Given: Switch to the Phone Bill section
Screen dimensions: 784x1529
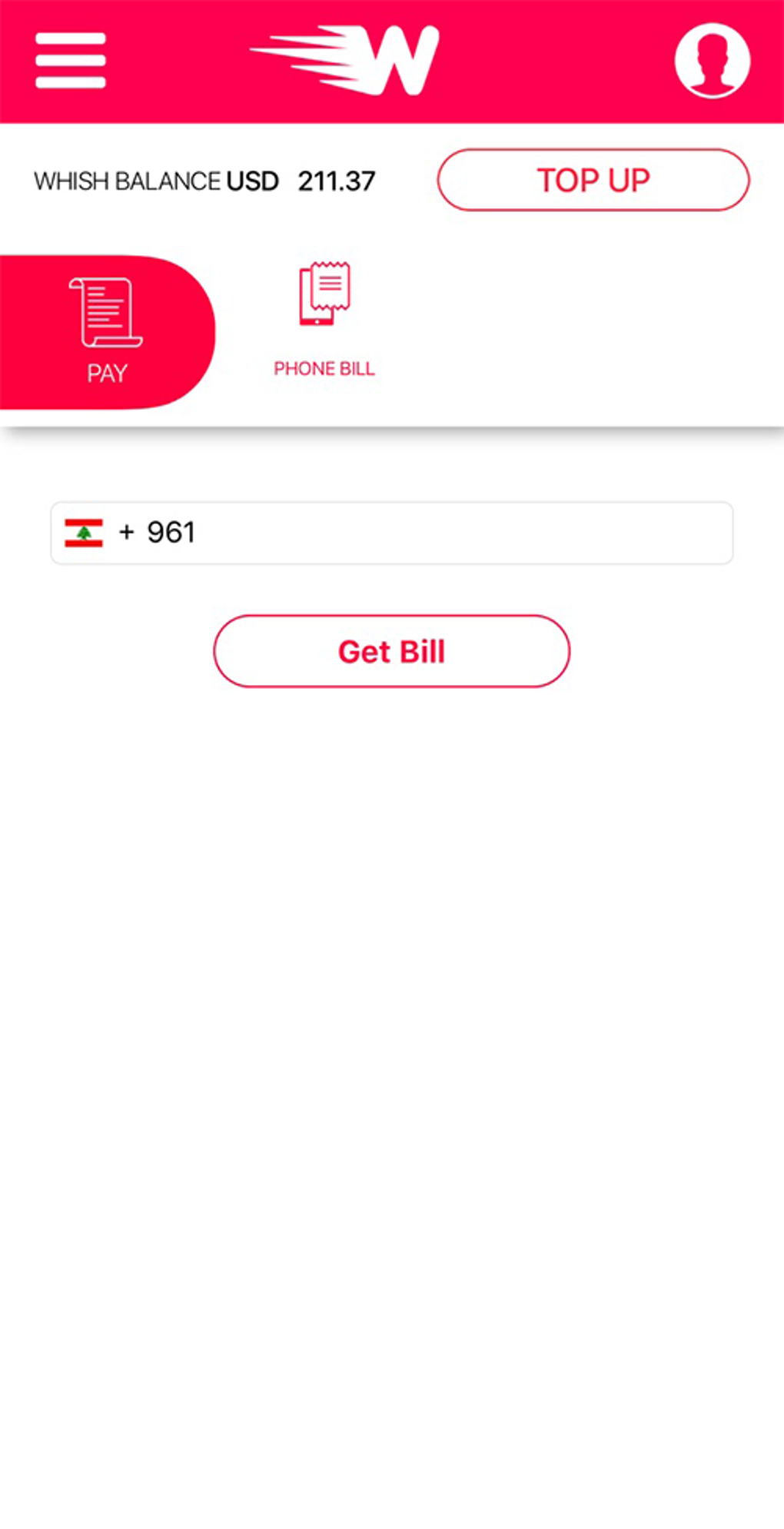Looking at the screenshot, I should (323, 315).
